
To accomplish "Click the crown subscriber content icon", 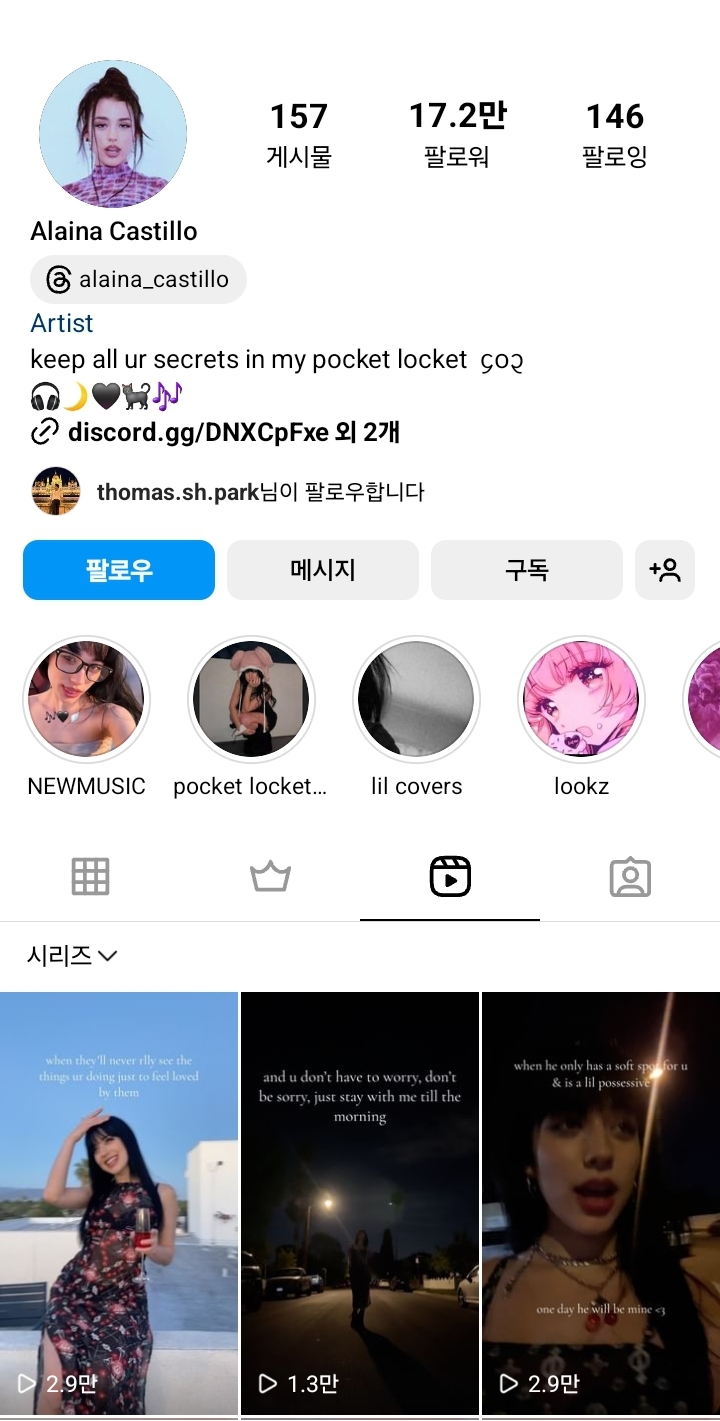I will pos(270,875).
